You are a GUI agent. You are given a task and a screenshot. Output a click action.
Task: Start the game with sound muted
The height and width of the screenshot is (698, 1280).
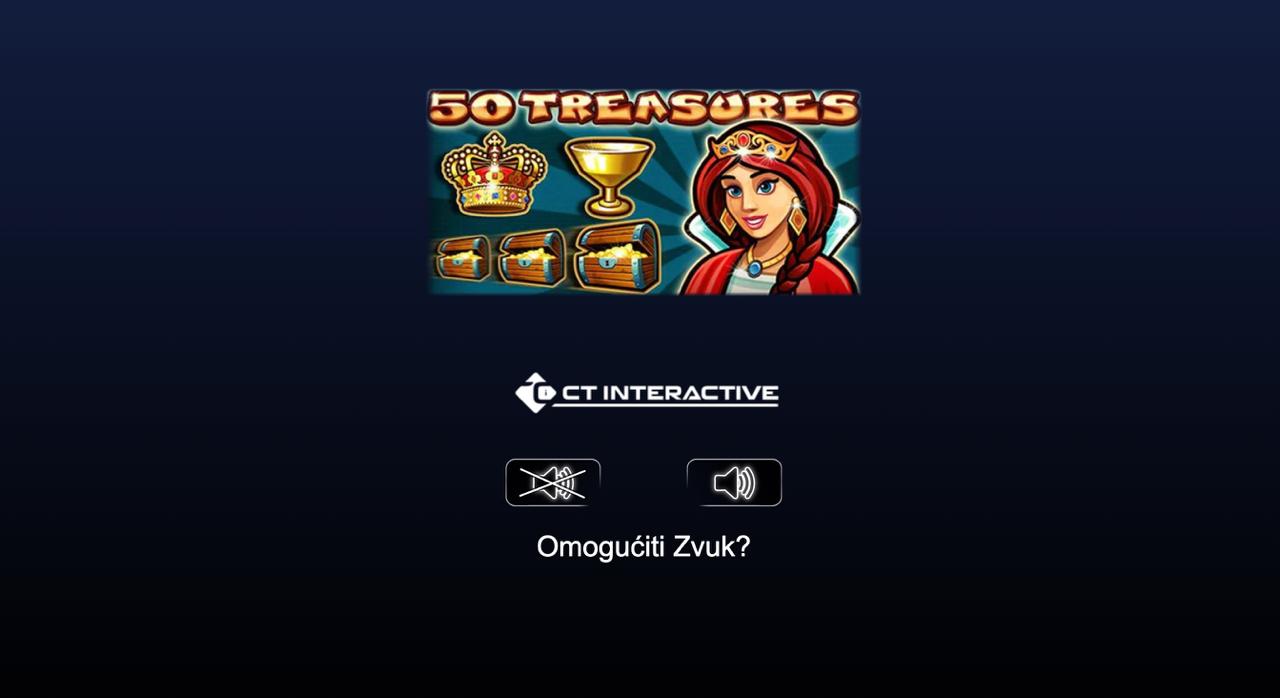click(x=553, y=482)
